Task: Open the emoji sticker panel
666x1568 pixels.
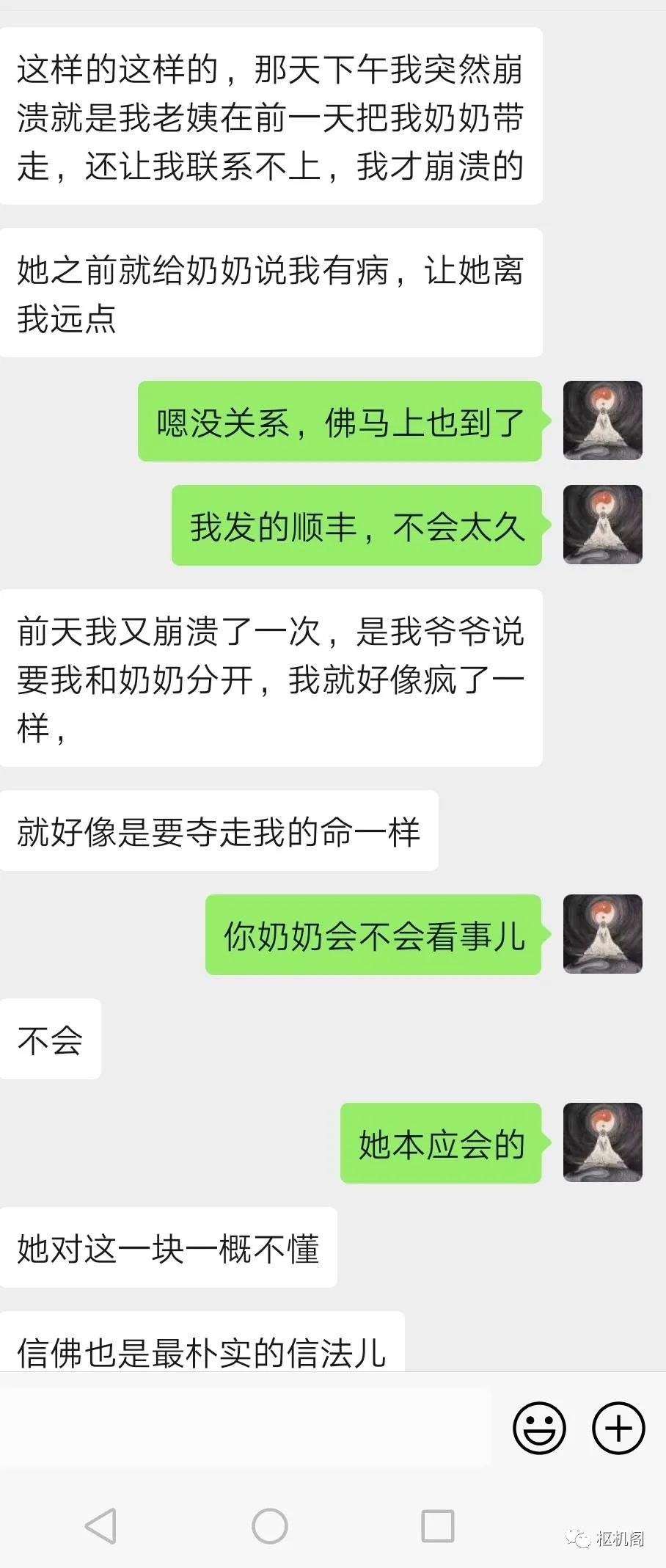Action: (539, 1427)
